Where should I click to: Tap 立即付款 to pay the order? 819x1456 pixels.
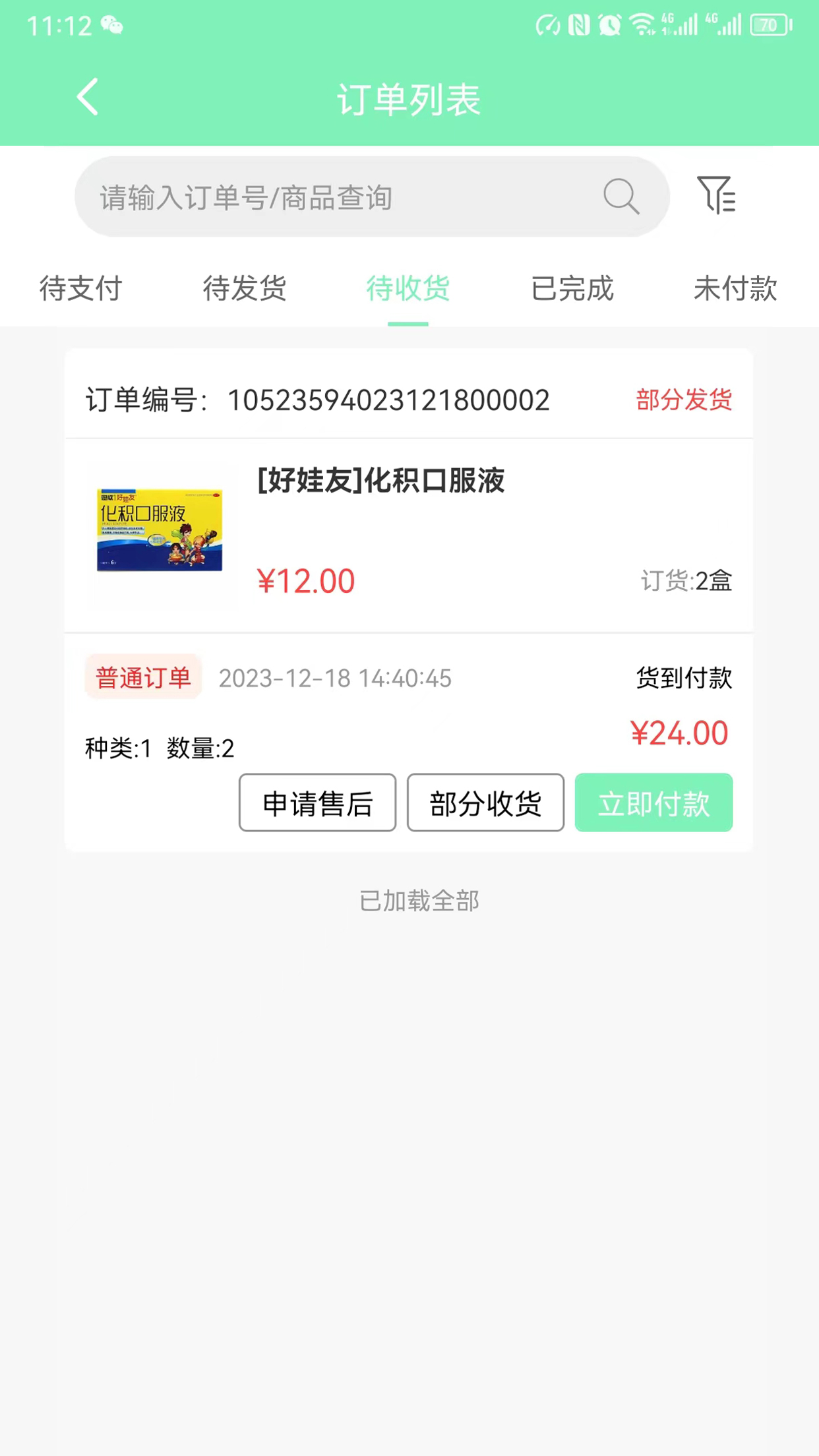[x=653, y=803]
